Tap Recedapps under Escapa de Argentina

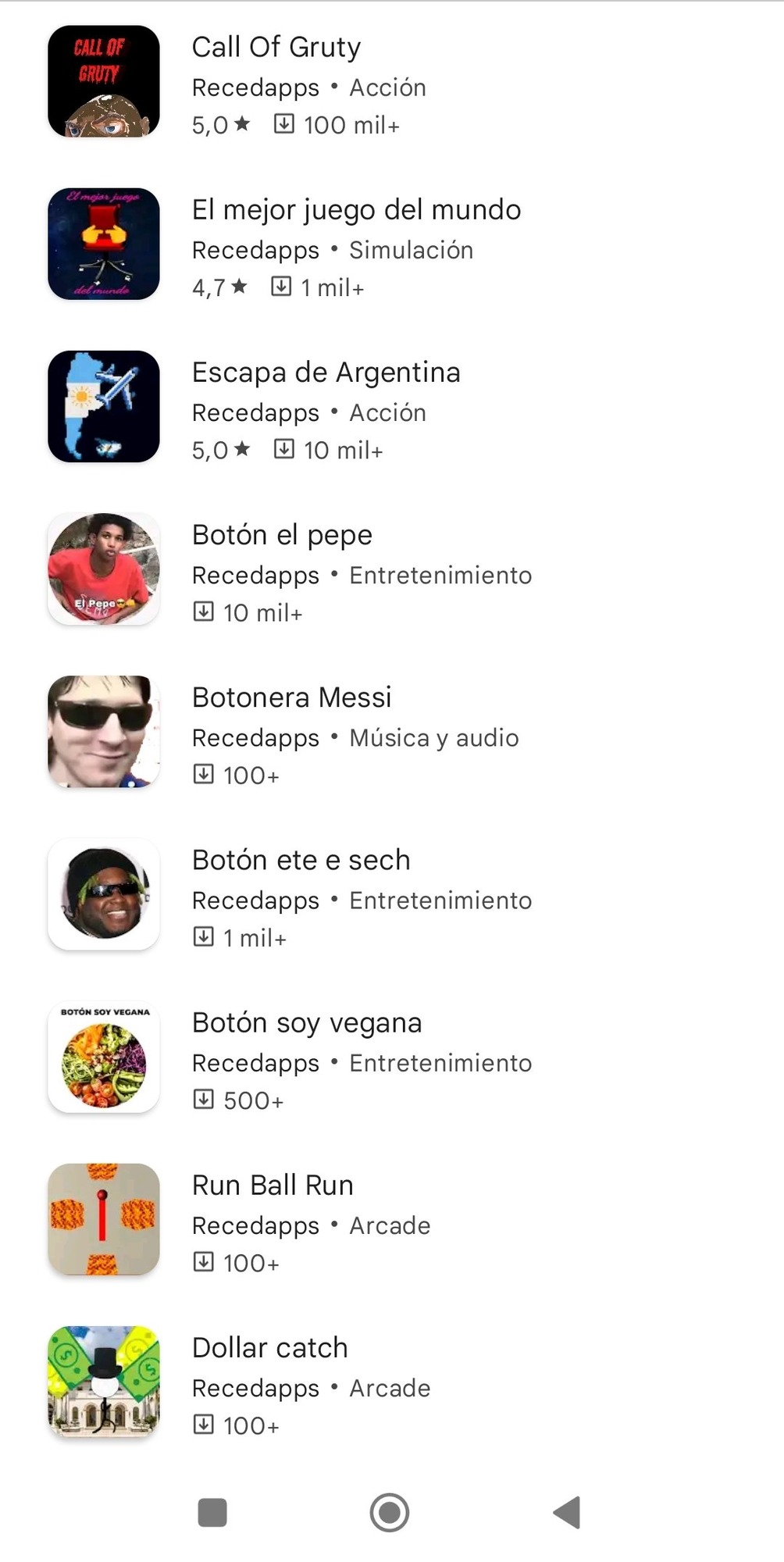[x=255, y=412]
